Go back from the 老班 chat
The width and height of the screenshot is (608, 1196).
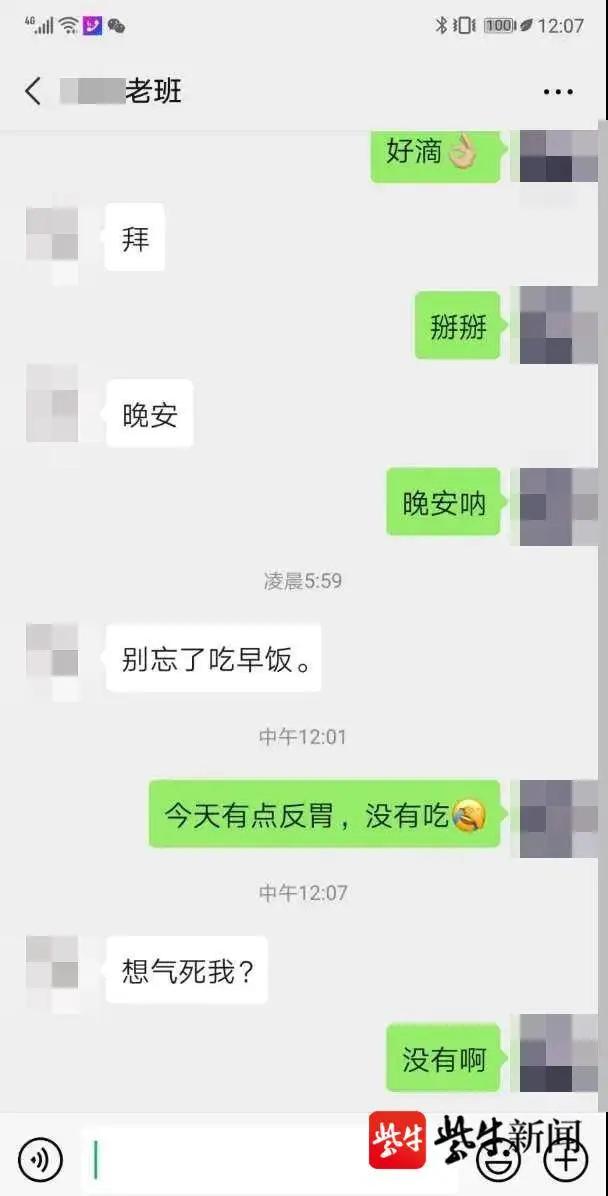[x=33, y=91]
